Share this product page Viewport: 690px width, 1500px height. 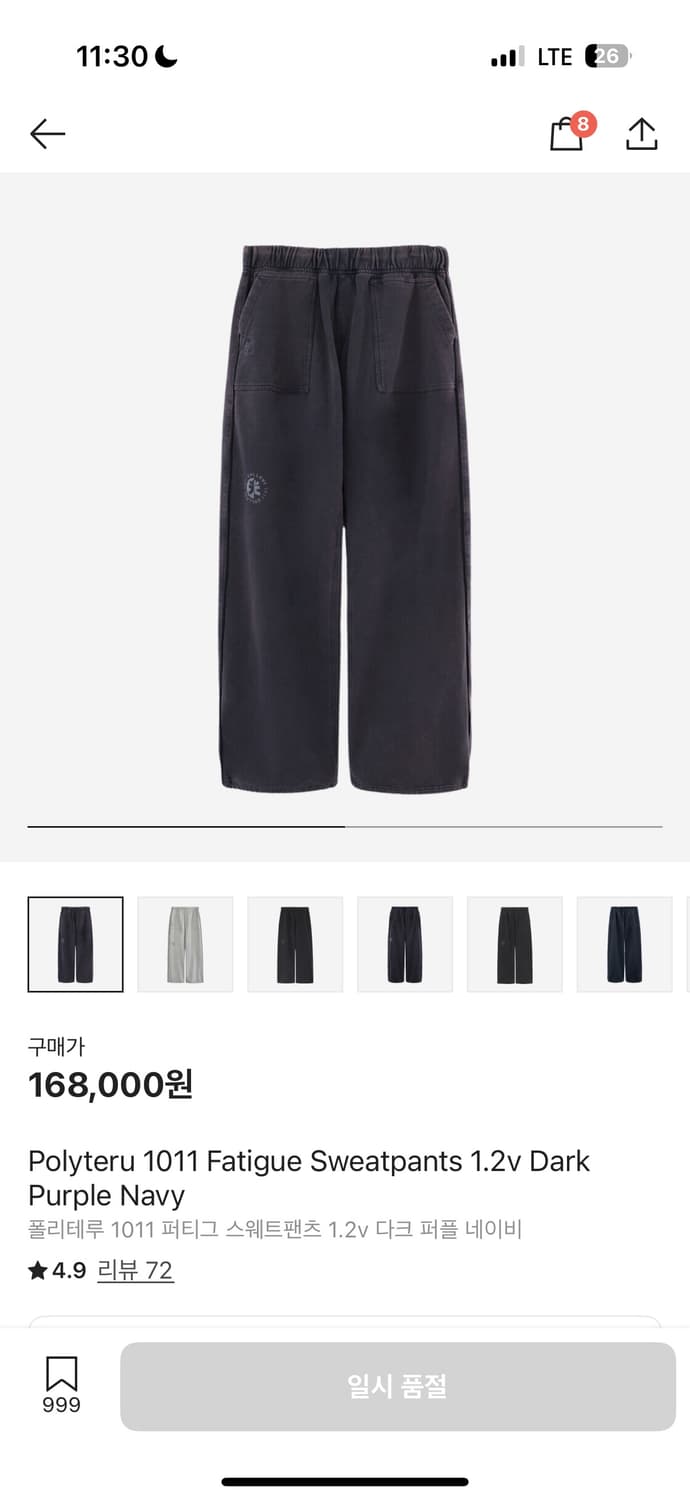pos(642,133)
